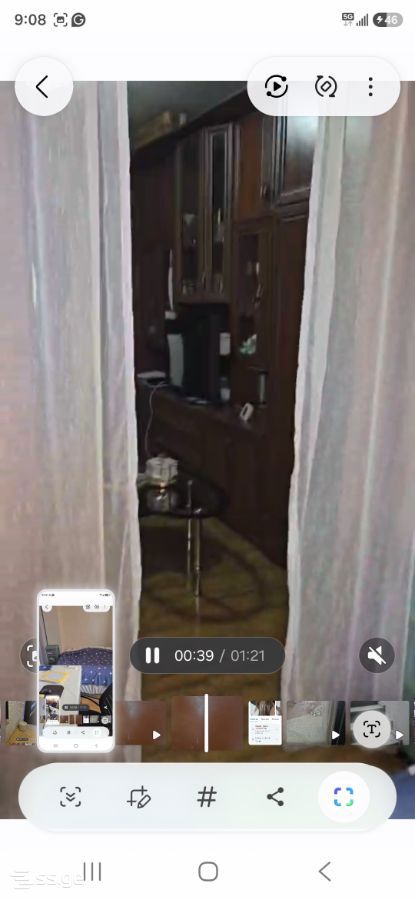Go back using the top-left arrow

pos(43,87)
